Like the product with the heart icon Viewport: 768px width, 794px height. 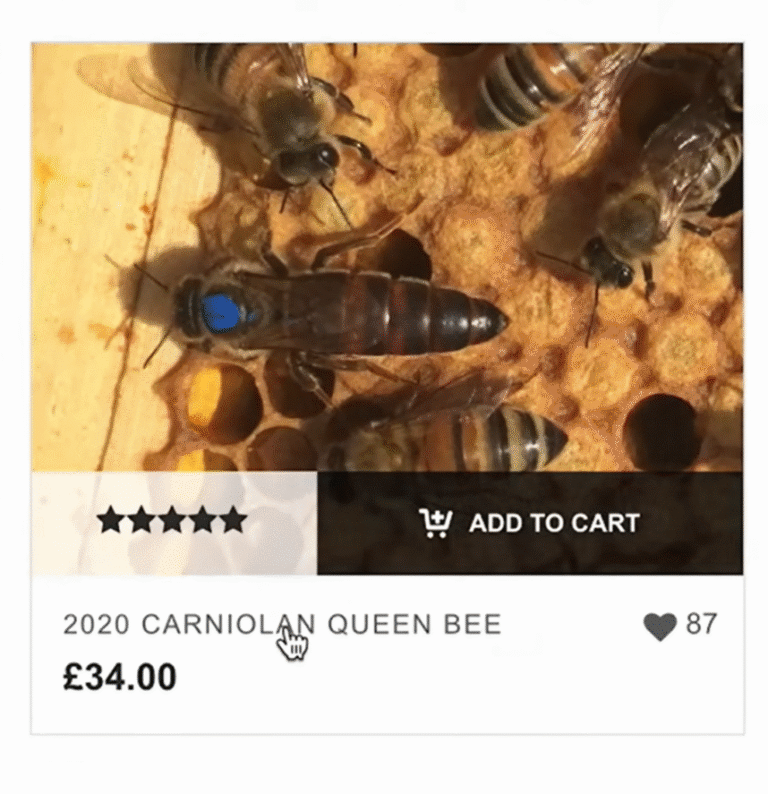[x=660, y=627]
